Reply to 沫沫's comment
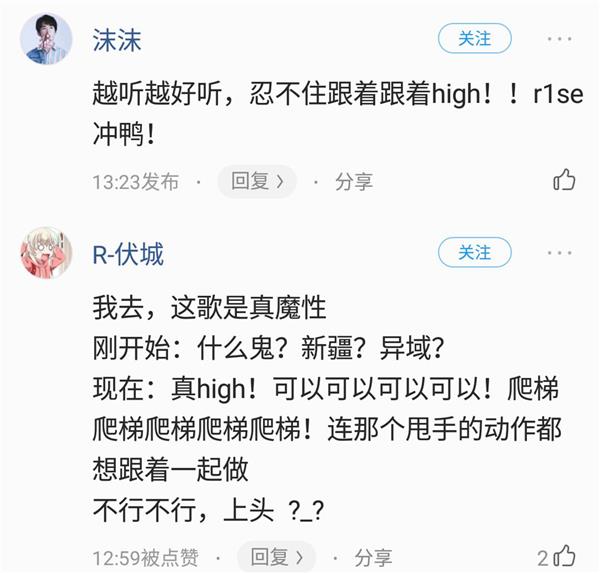The width and height of the screenshot is (600, 573). click(258, 181)
